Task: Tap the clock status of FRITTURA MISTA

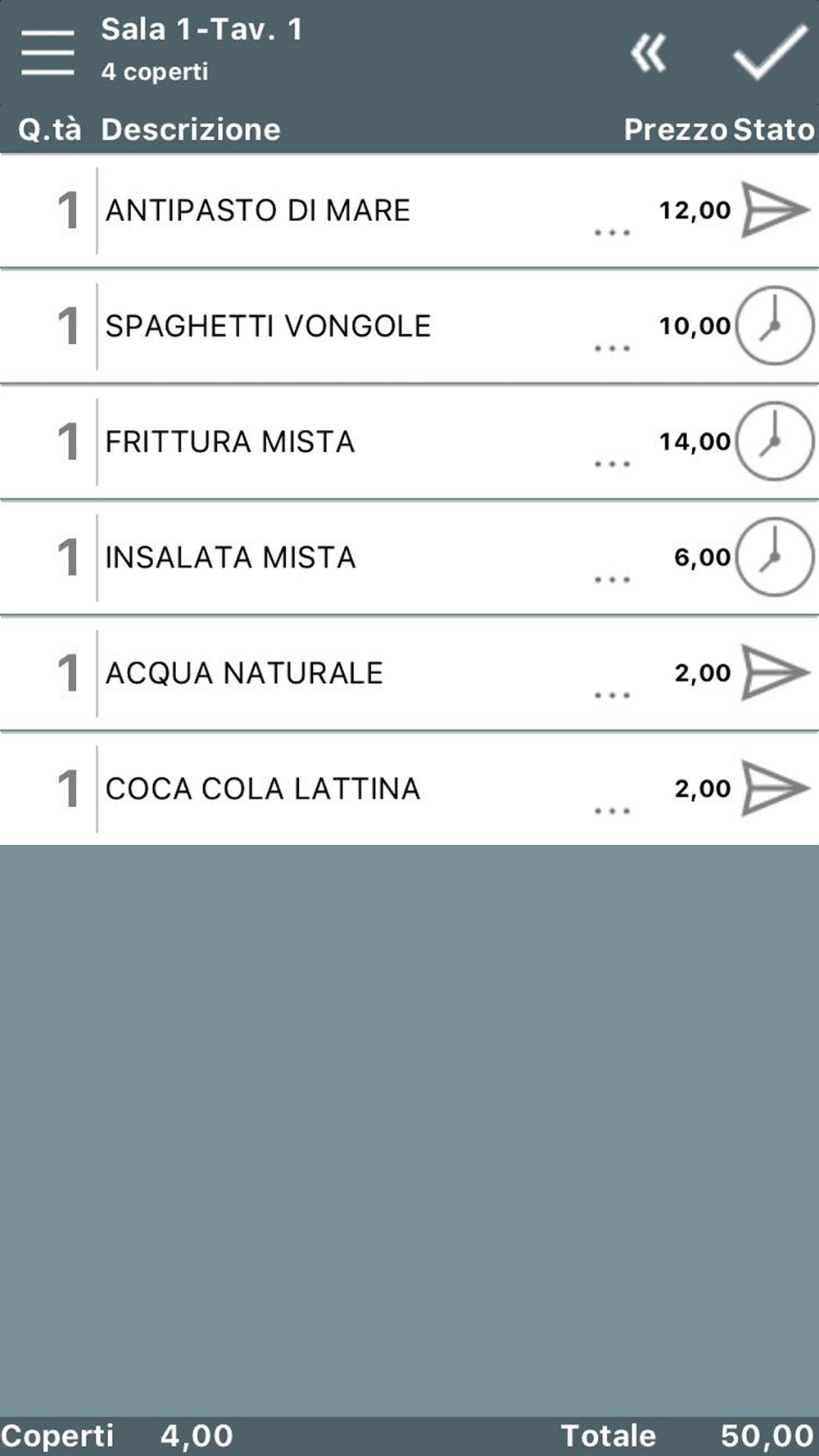Action: coord(775,441)
